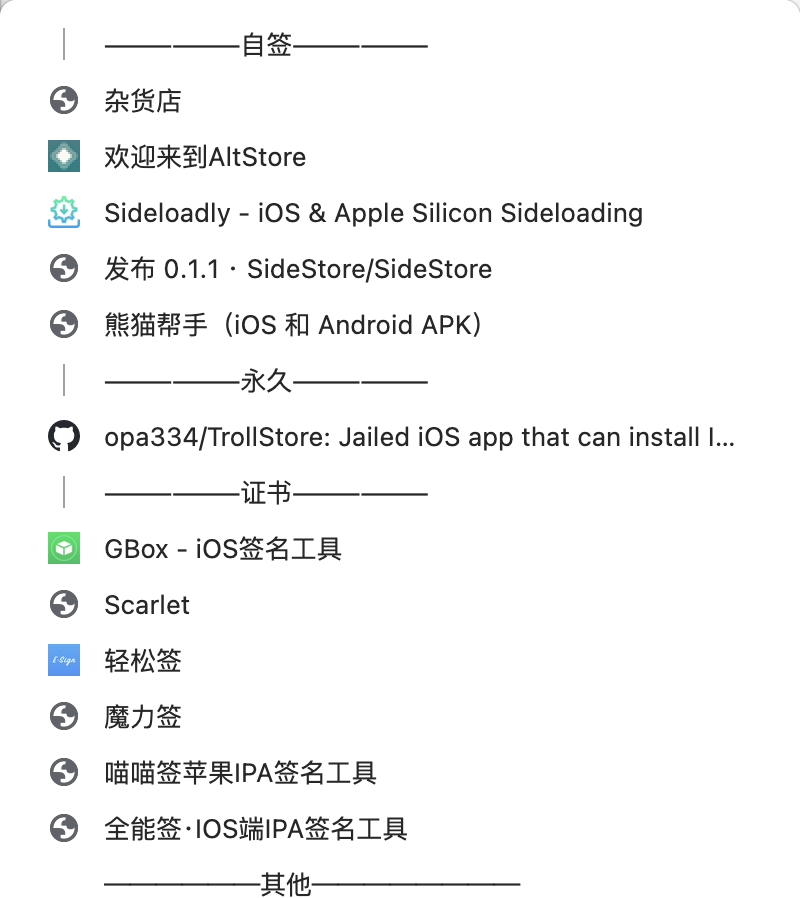
Task: Open 全能签 IOS端IPA签名工具 bookmark
Action: (256, 829)
